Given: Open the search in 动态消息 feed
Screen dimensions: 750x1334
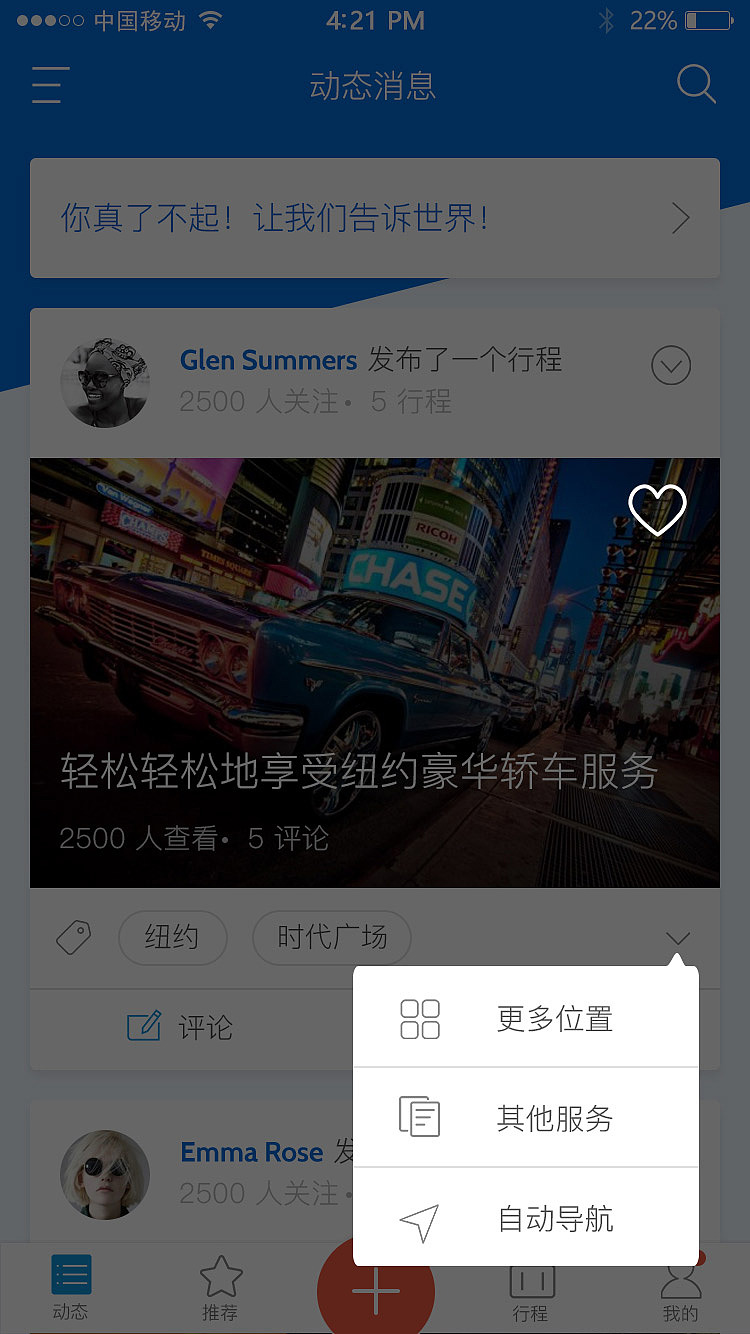Looking at the screenshot, I should 696,84.
